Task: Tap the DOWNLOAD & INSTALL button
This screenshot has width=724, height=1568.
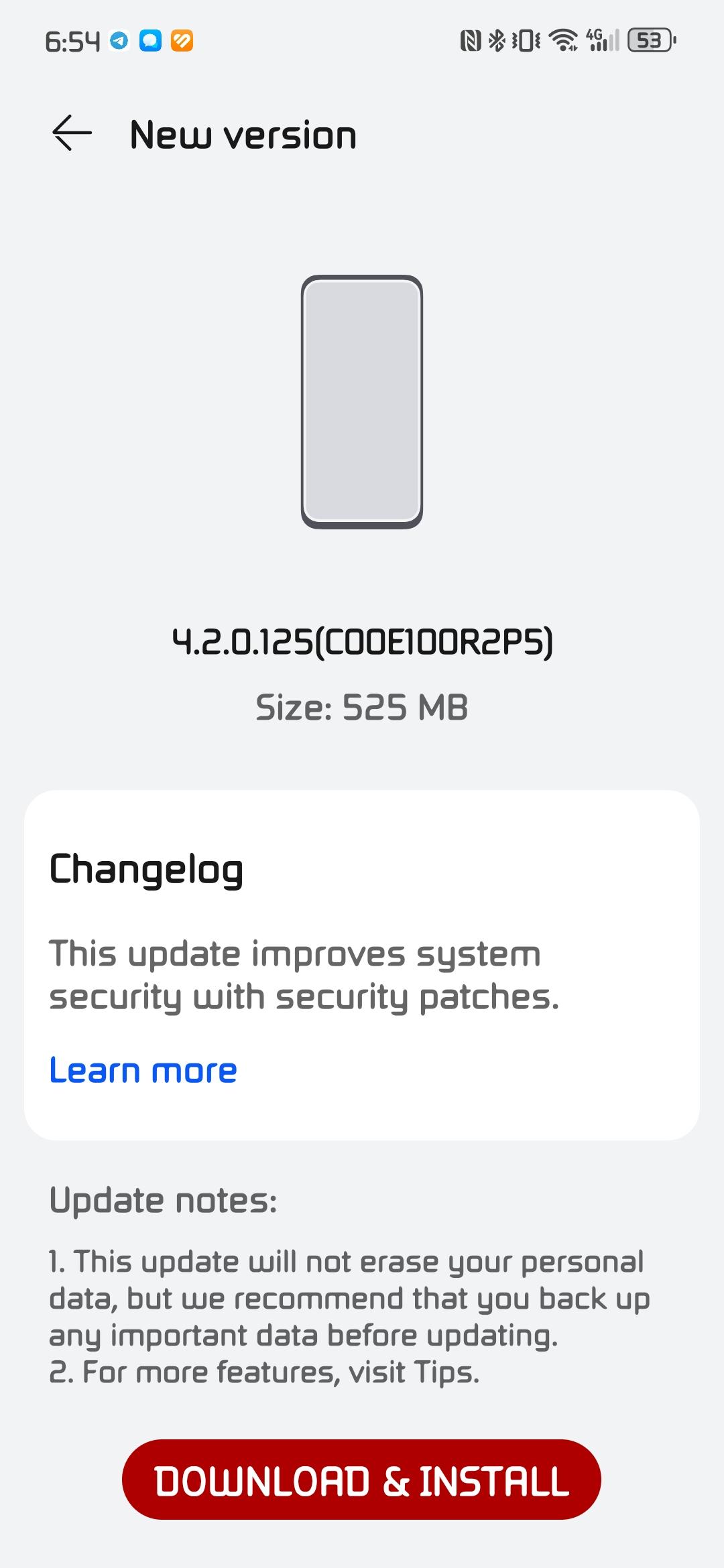Action: (x=361, y=1480)
